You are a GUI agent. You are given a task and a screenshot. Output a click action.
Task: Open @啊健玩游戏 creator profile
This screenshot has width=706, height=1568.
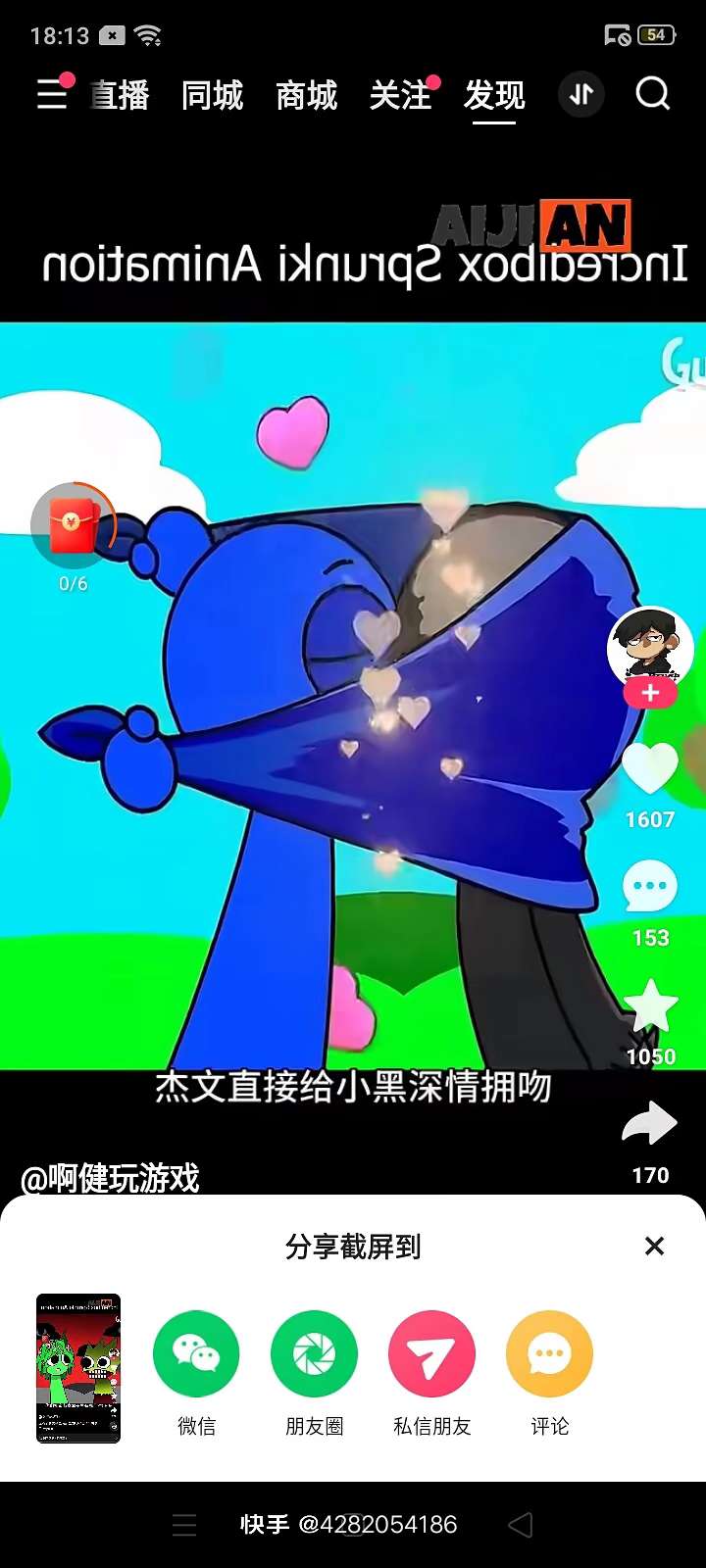(111, 1177)
